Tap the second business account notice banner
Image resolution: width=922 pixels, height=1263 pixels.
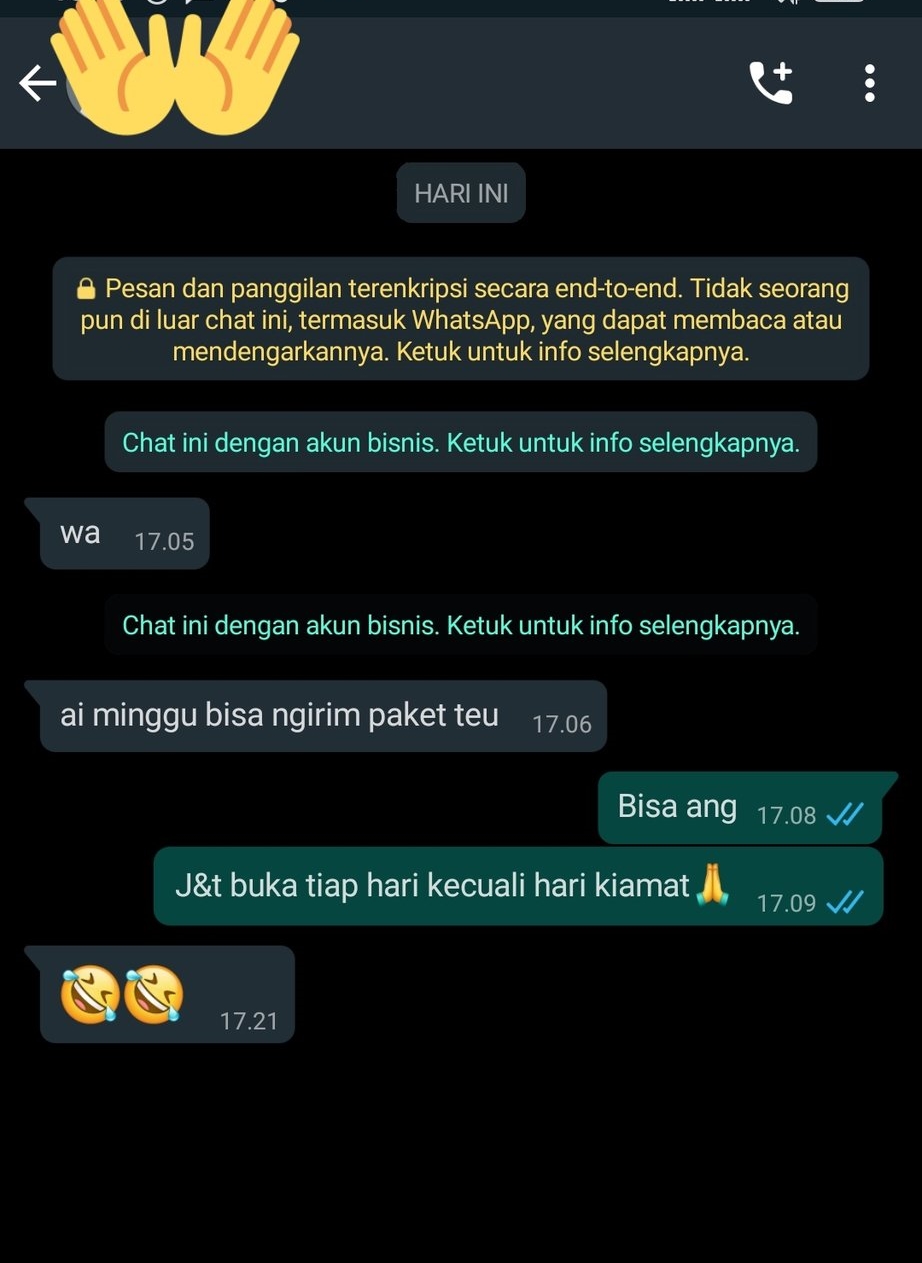tap(460, 624)
